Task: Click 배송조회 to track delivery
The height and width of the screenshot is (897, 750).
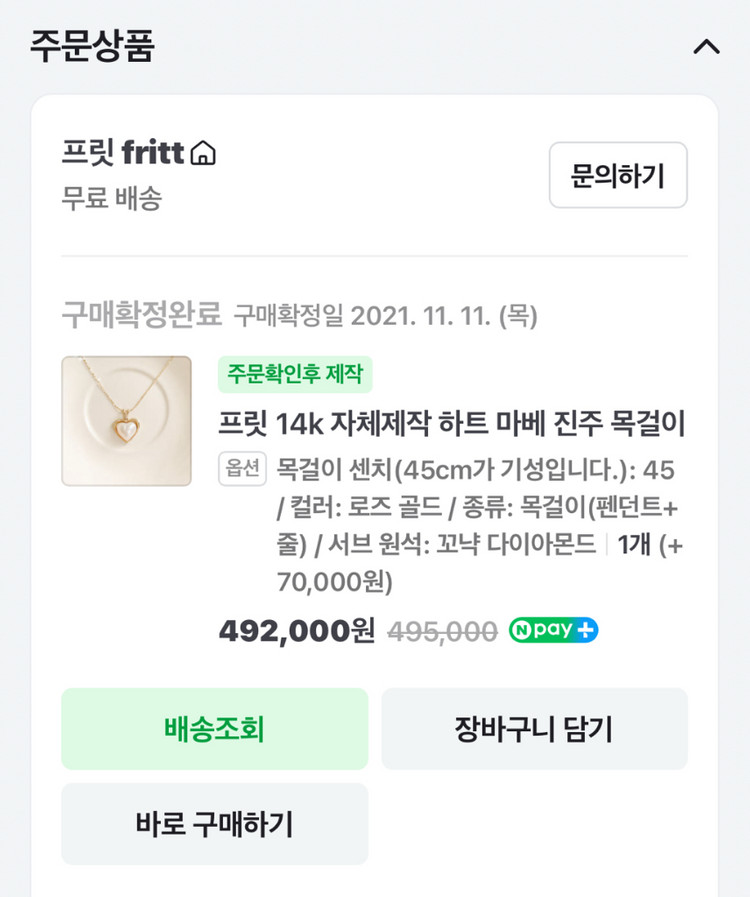Action: click(x=214, y=728)
